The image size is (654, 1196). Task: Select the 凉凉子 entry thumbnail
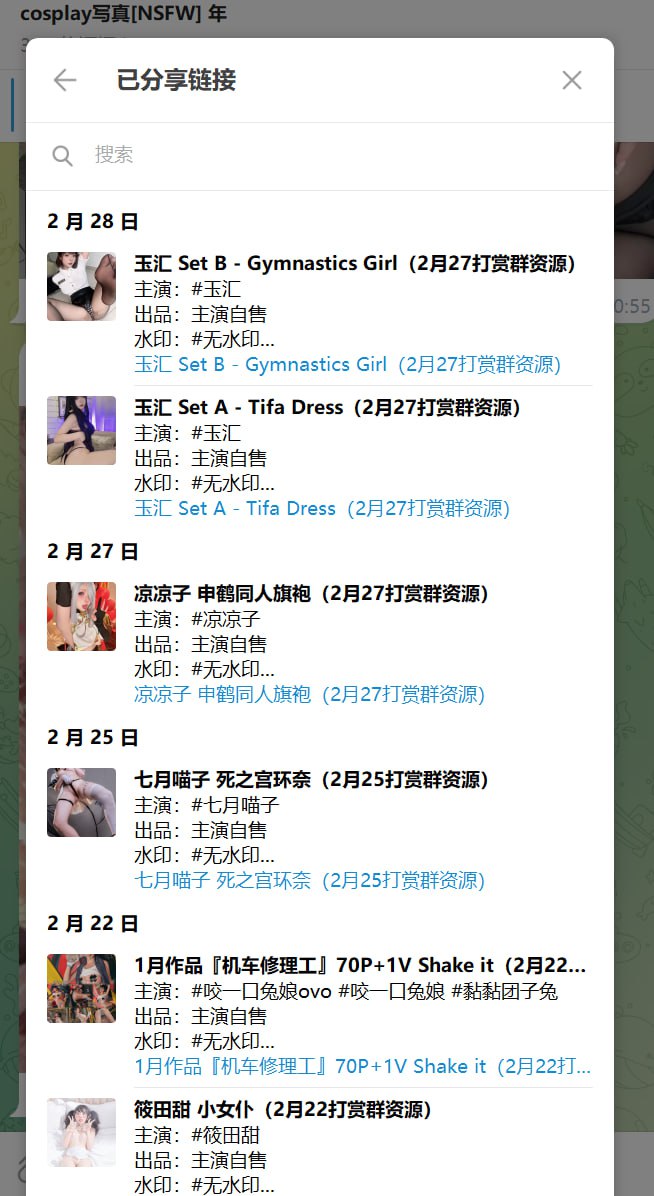coord(81,616)
